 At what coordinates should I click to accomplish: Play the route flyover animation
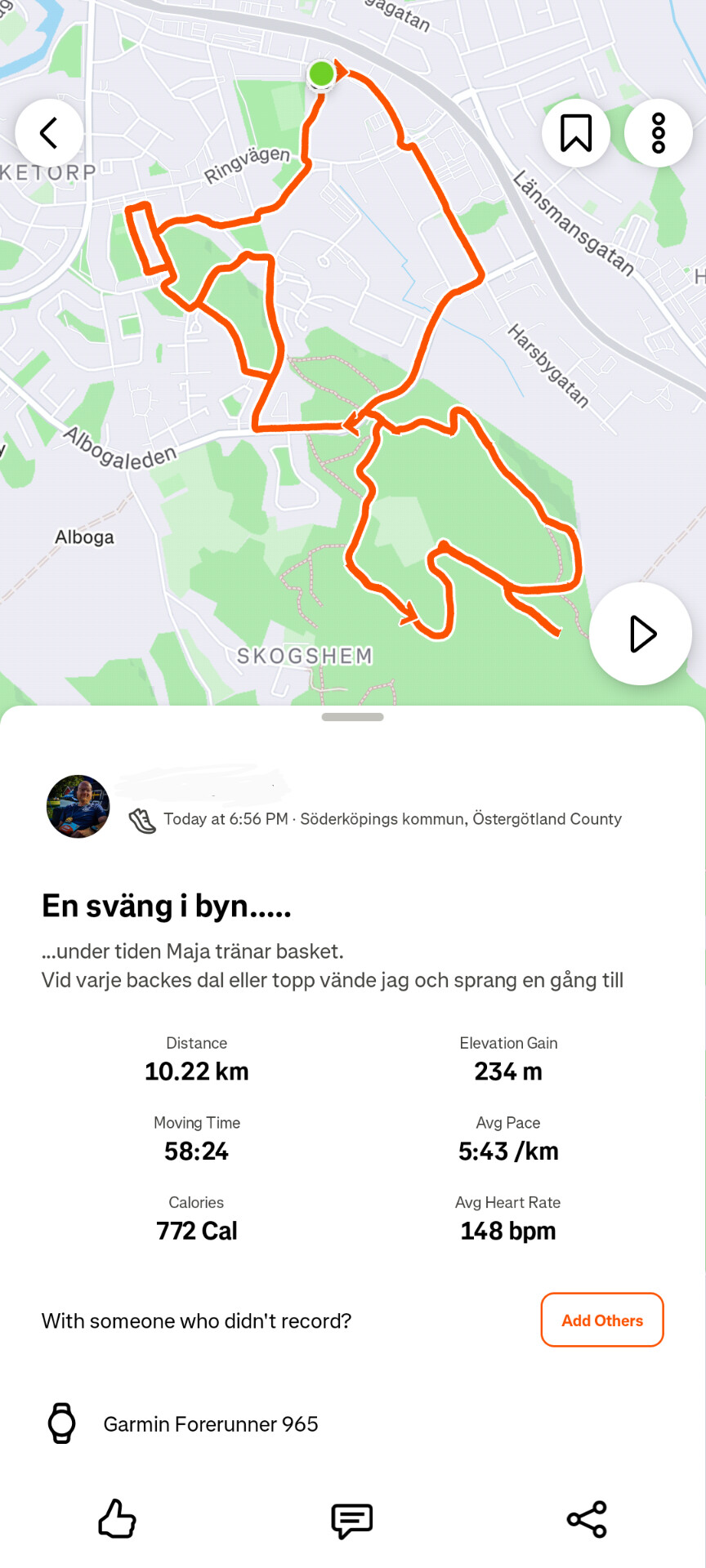coord(641,634)
